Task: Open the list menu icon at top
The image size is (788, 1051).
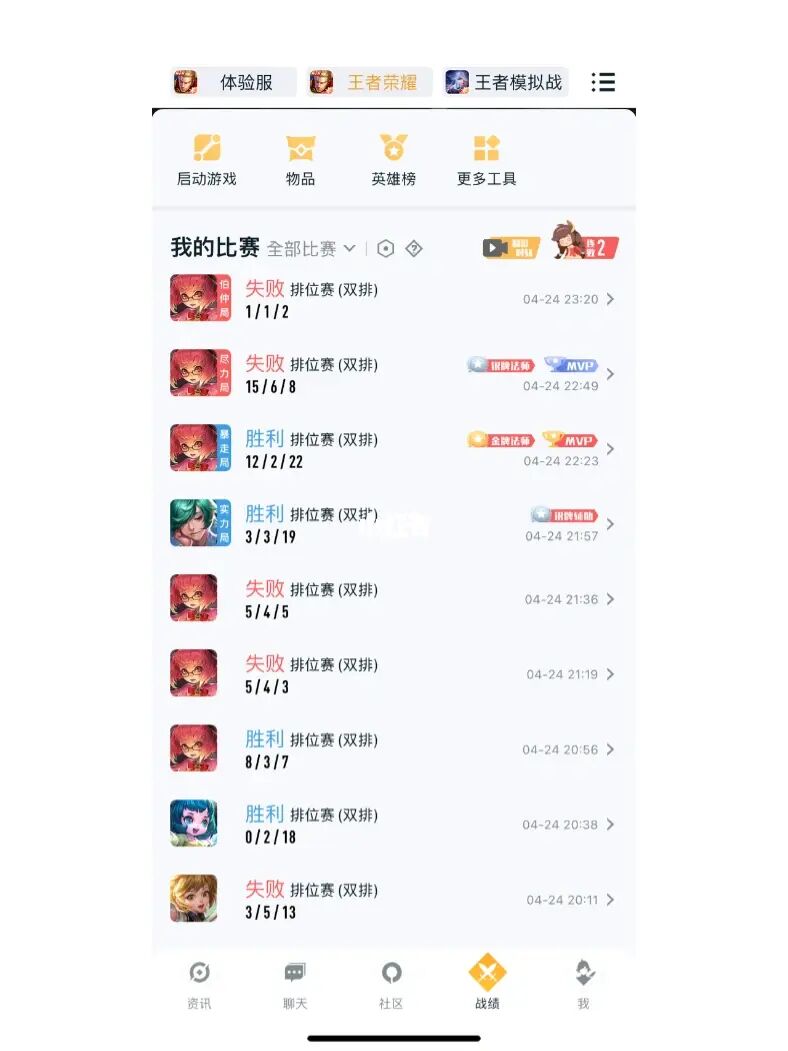Action: click(x=603, y=83)
